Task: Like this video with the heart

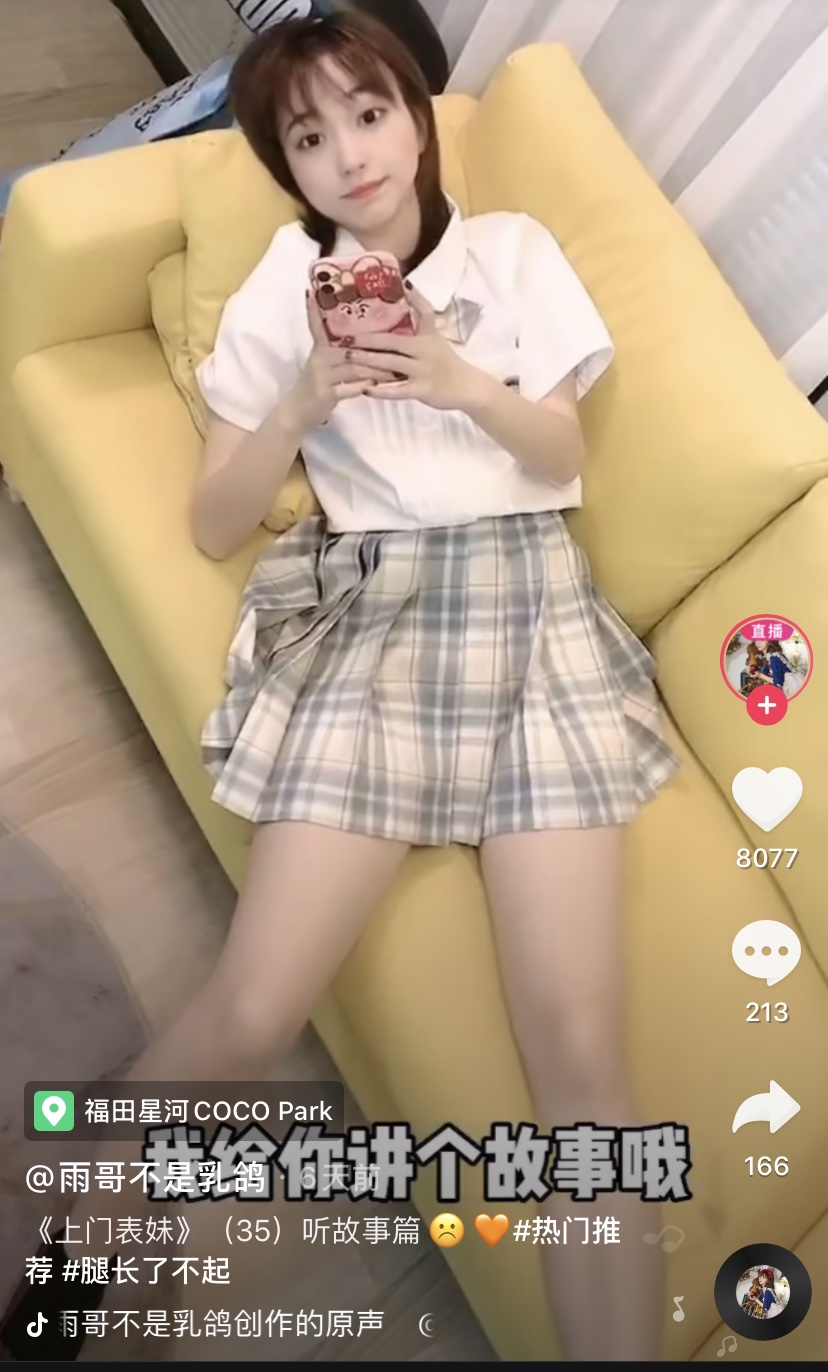Action: (x=767, y=799)
